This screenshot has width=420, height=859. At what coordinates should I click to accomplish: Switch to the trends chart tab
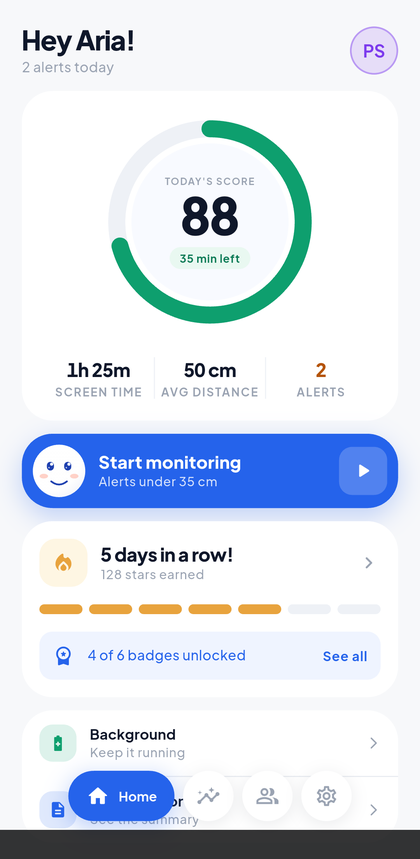[208, 796]
